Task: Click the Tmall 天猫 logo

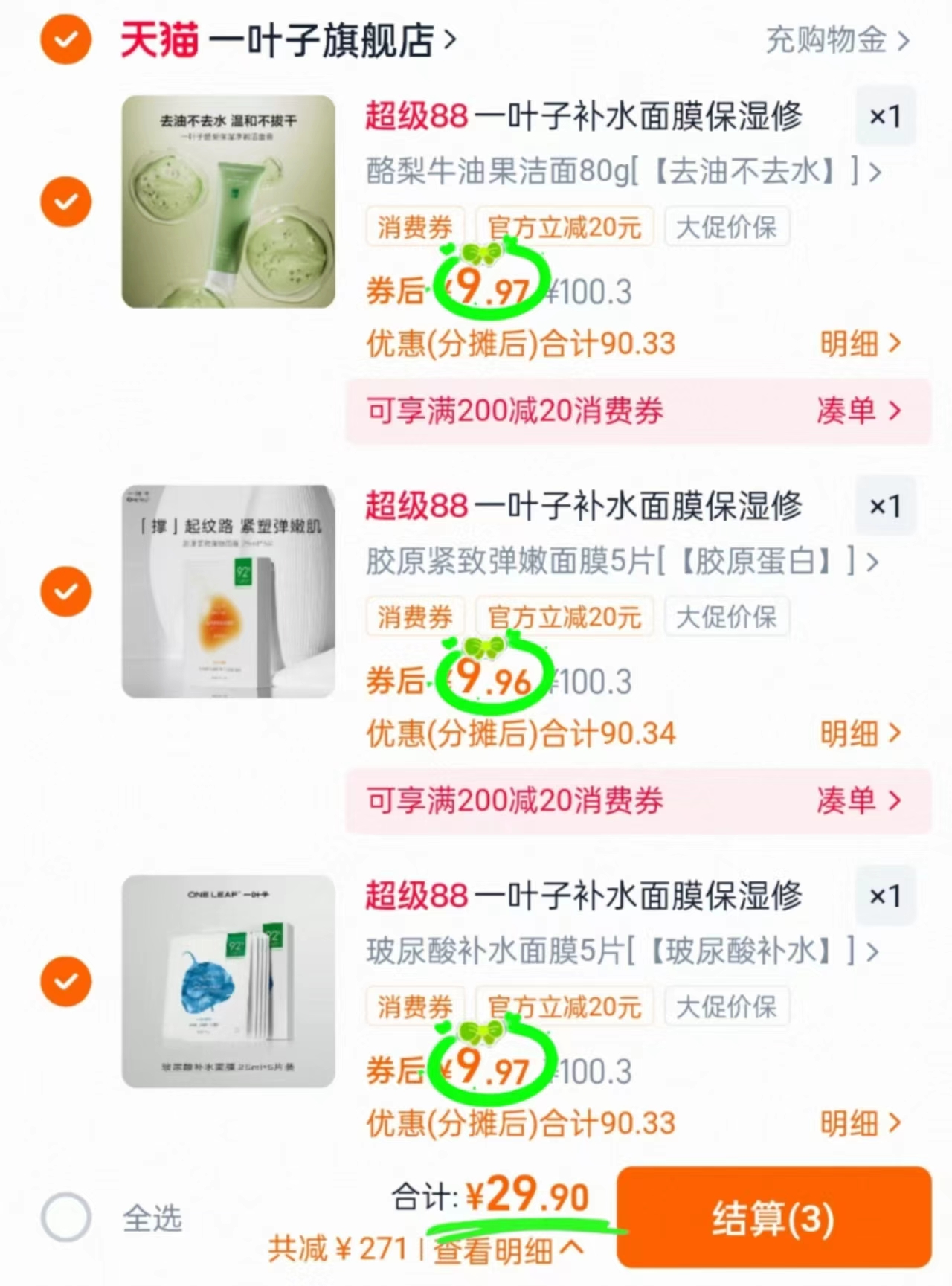Action: pyautogui.click(x=160, y=41)
